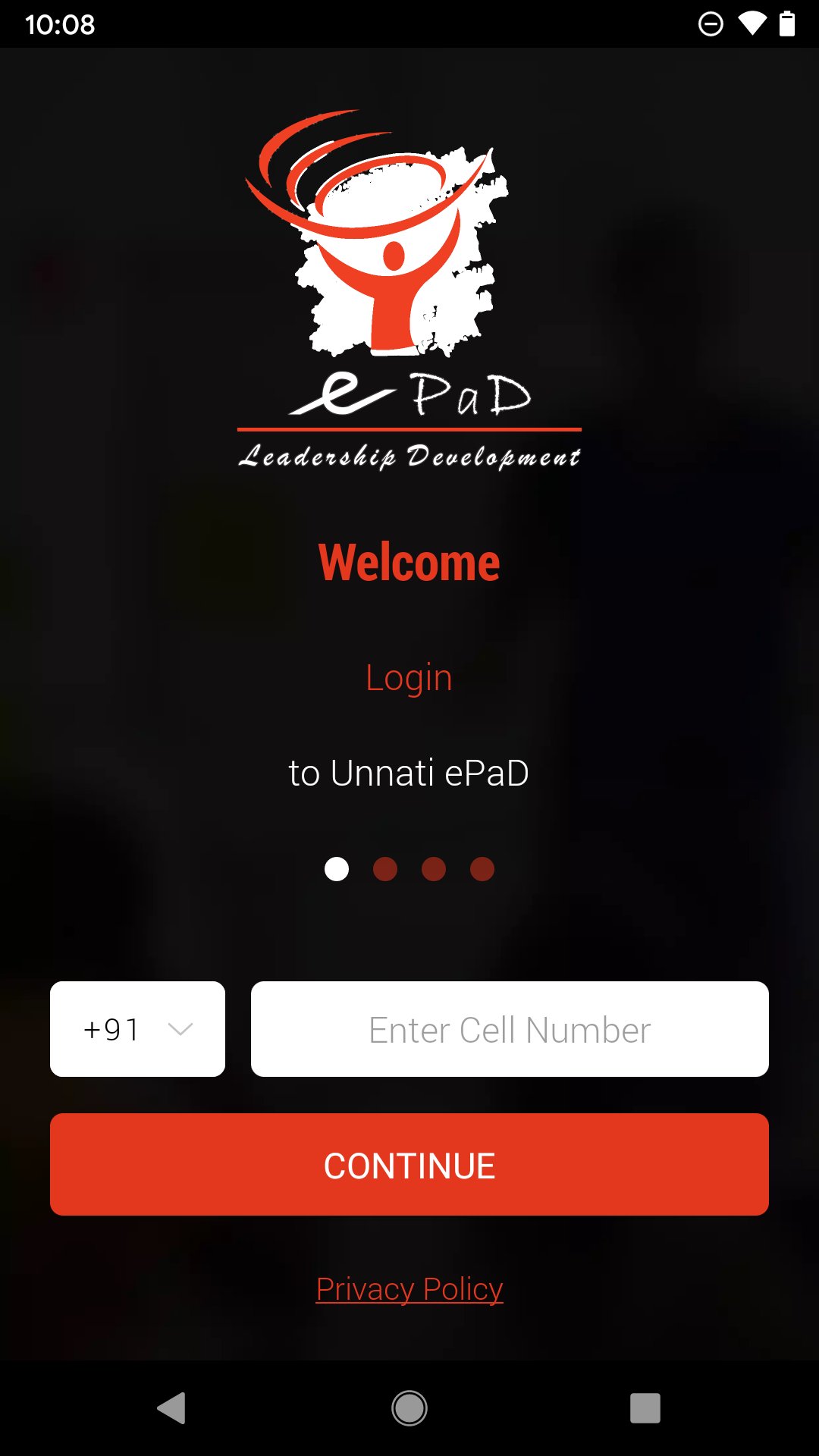Select the fourth carousel dot
This screenshot has width=819, height=1456.
pos(482,870)
